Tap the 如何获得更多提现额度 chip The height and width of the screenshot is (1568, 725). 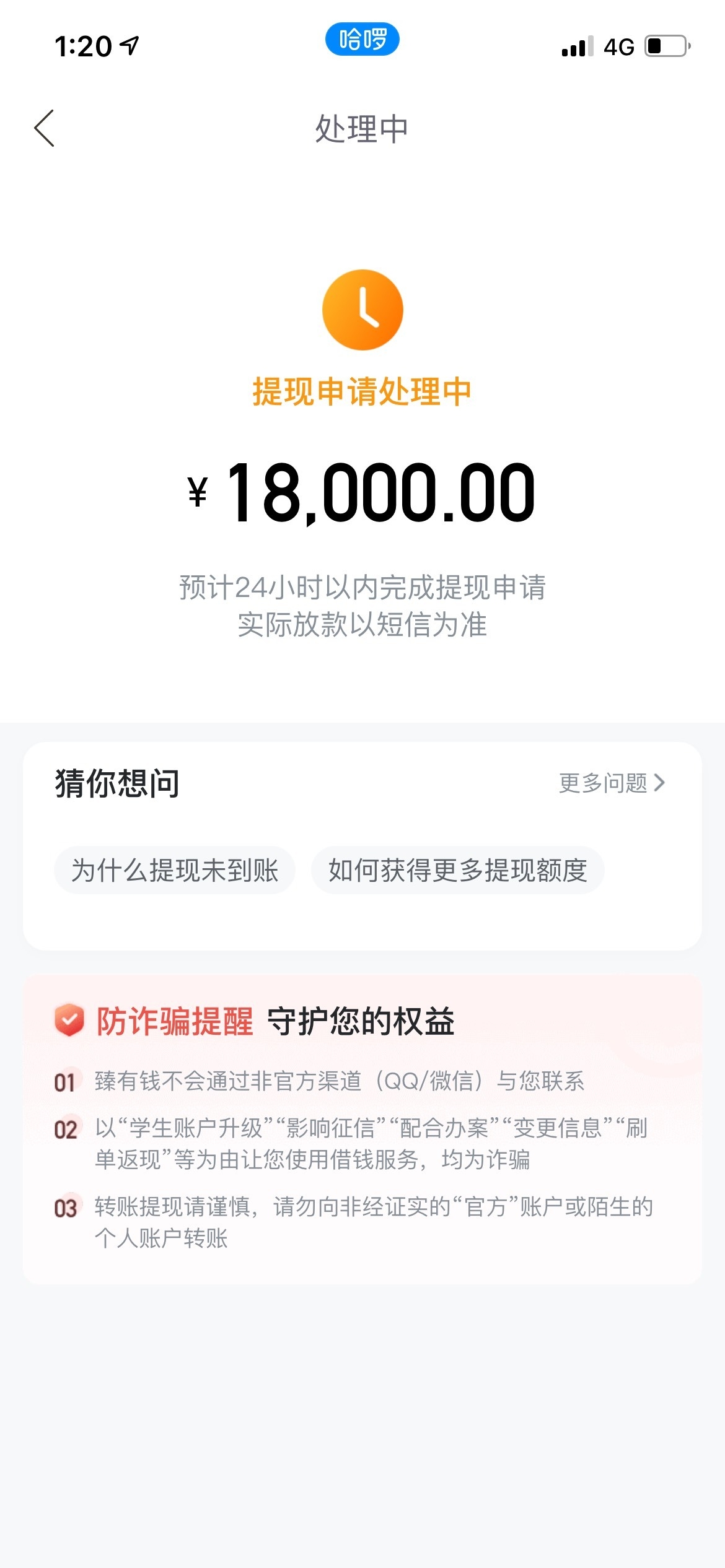457,870
